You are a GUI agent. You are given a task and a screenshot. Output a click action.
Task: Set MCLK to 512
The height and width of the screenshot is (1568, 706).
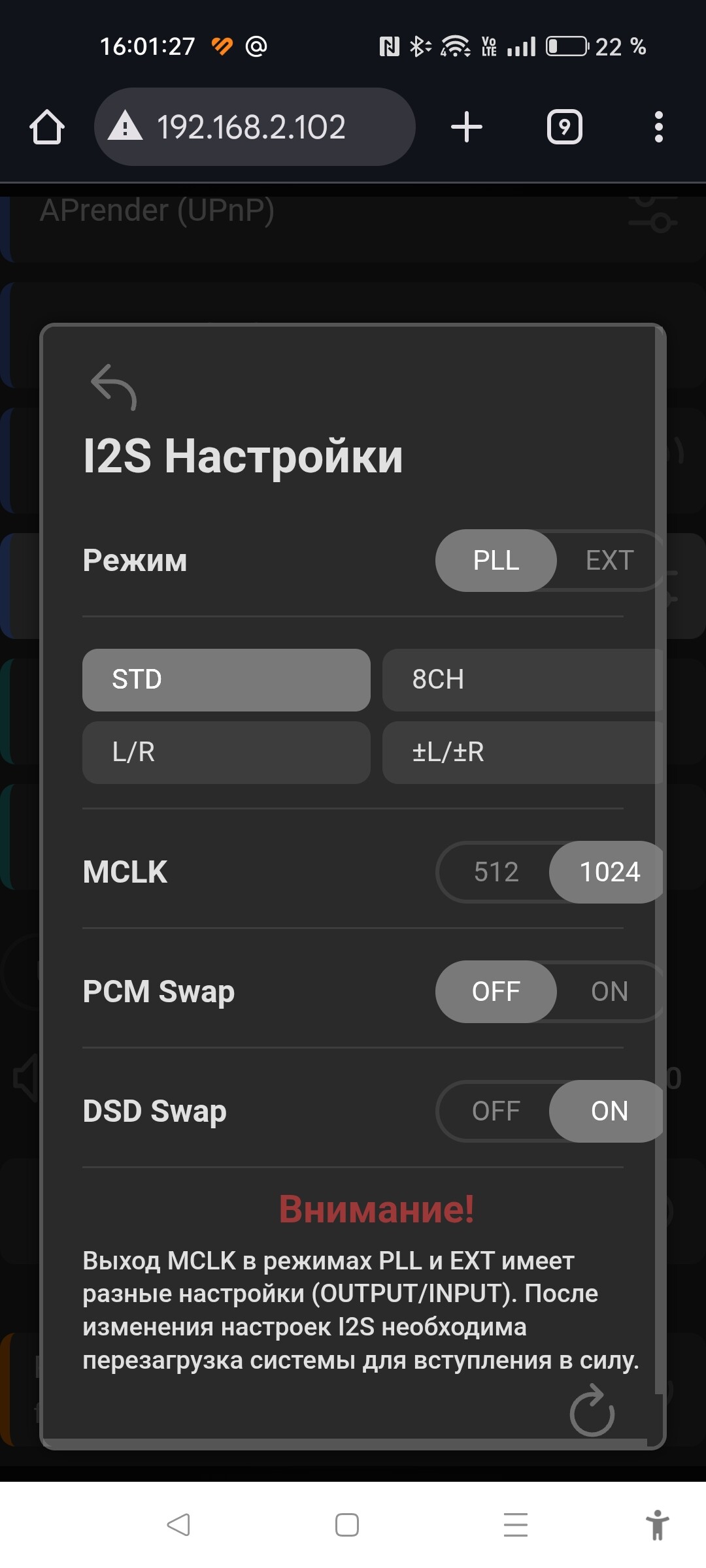tap(496, 872)
